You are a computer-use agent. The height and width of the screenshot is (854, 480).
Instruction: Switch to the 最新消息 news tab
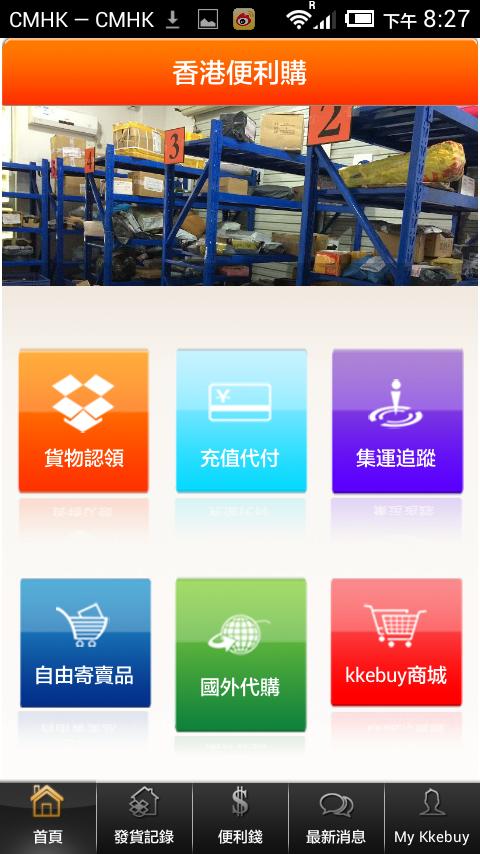pos(336,818)
